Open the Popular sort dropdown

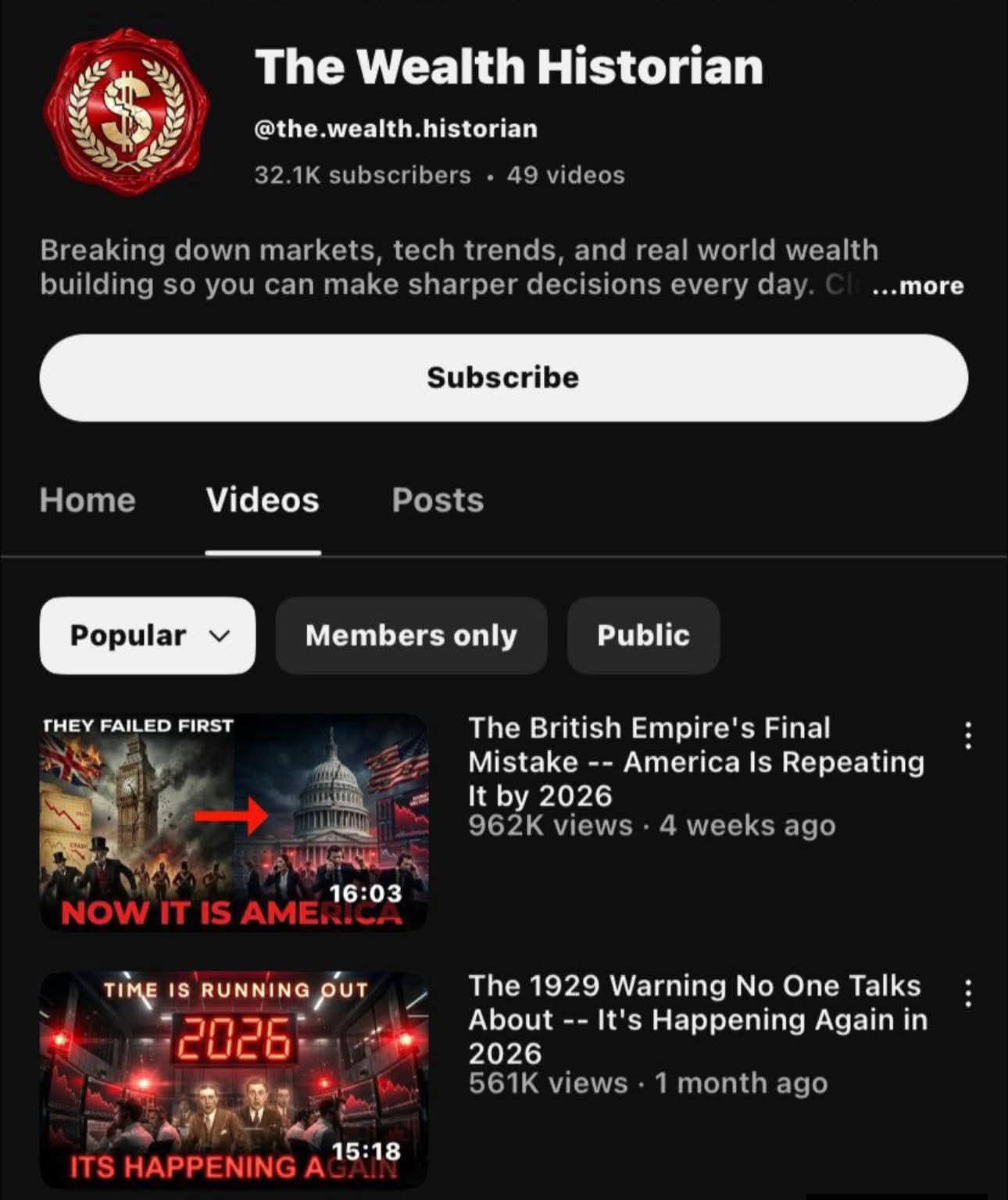point(148,635)
